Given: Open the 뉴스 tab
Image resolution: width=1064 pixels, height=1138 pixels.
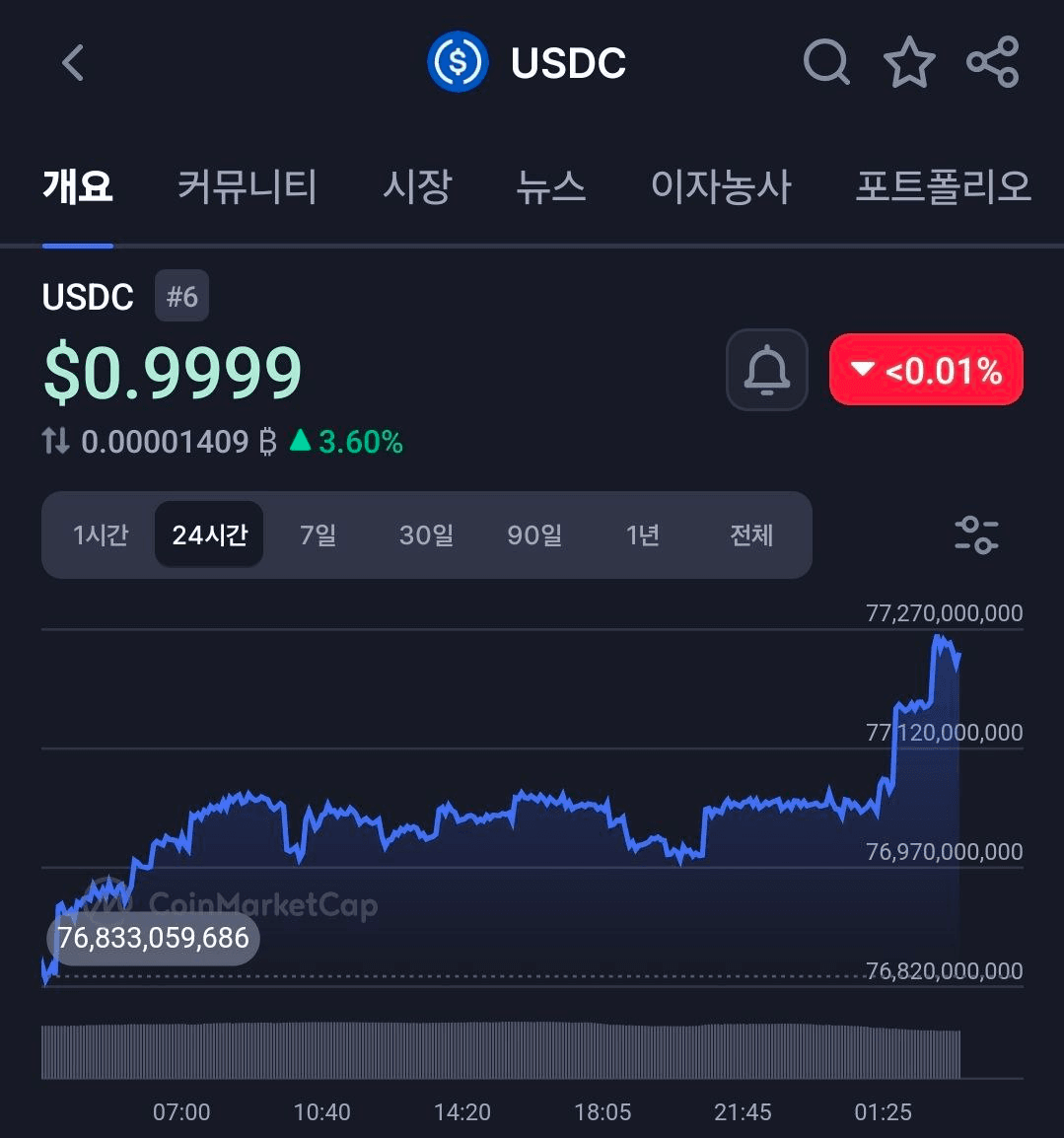Looking at the screenshot, I should (552, 187).
